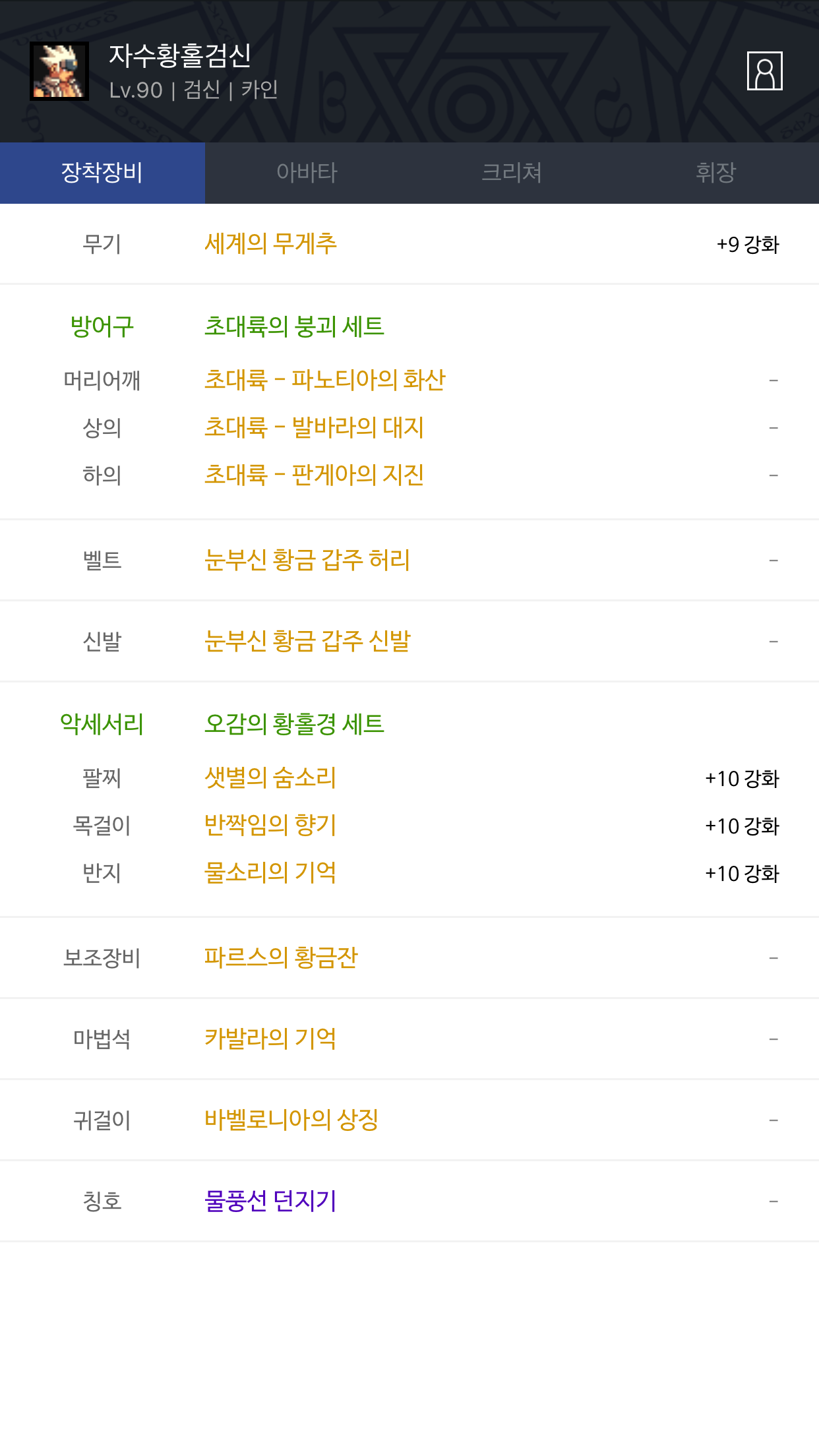Open 파르스의 황금잔 sub-equipment
Screen dimensions: 819x1456
(280, 957)
